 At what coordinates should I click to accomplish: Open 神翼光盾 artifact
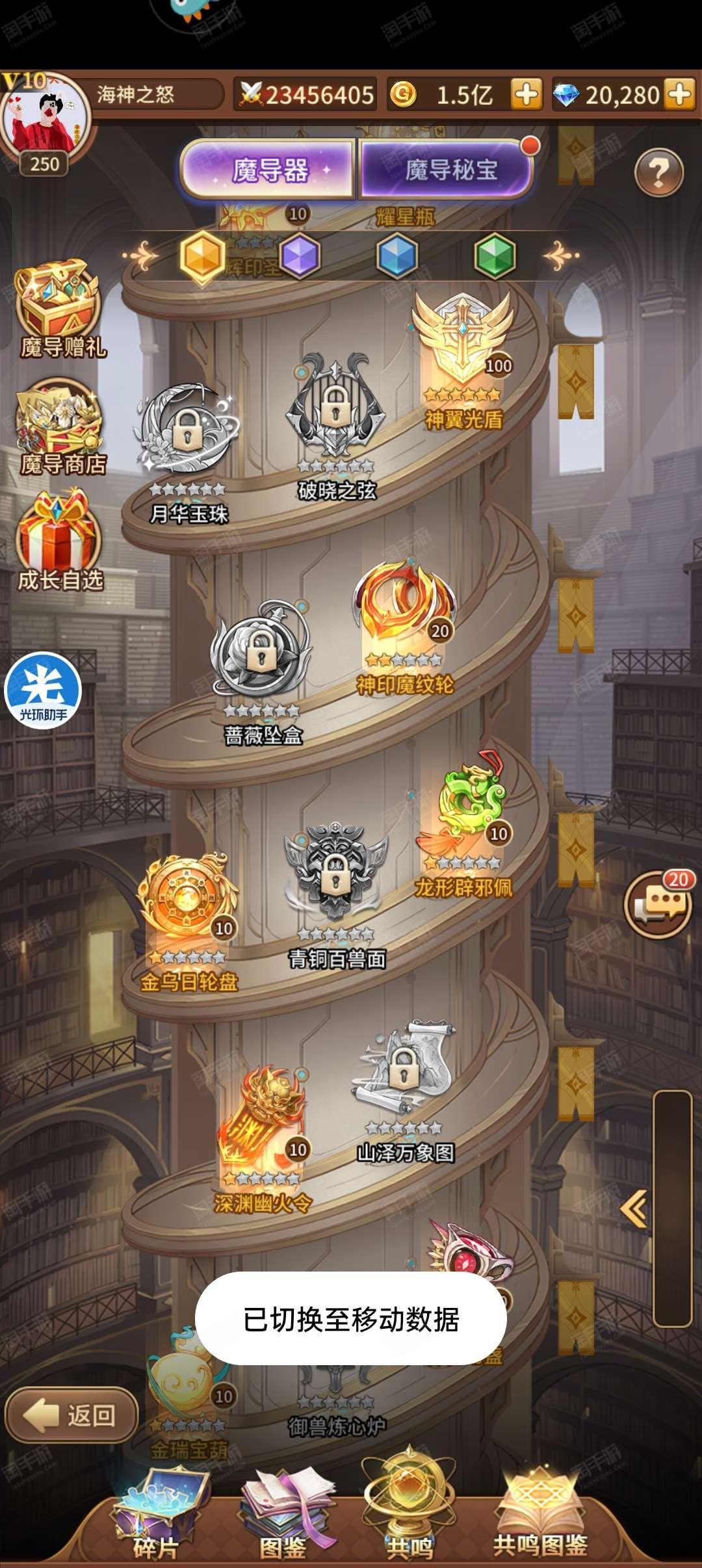(463, 361)
